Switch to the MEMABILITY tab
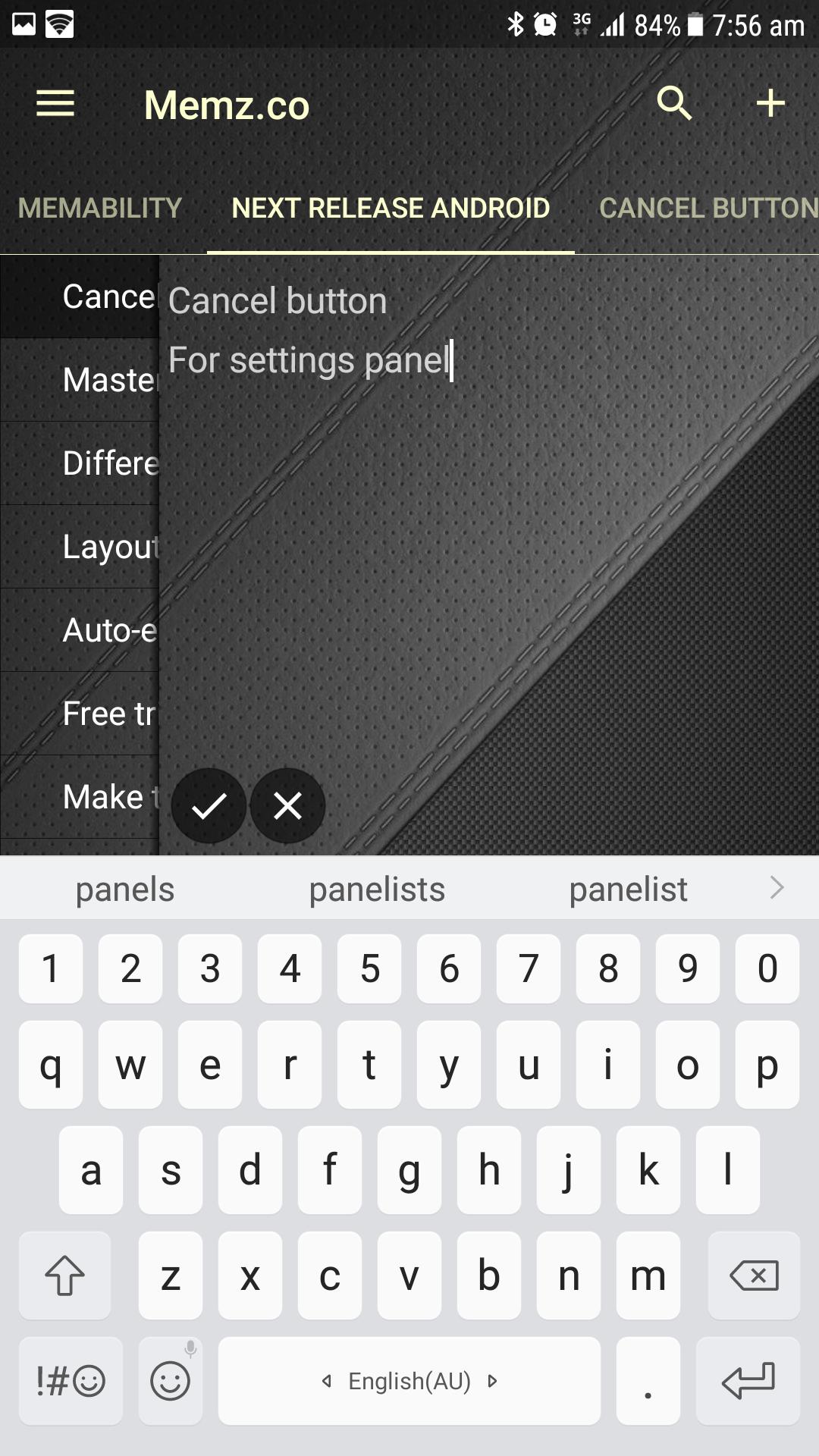 pos(101,207)
